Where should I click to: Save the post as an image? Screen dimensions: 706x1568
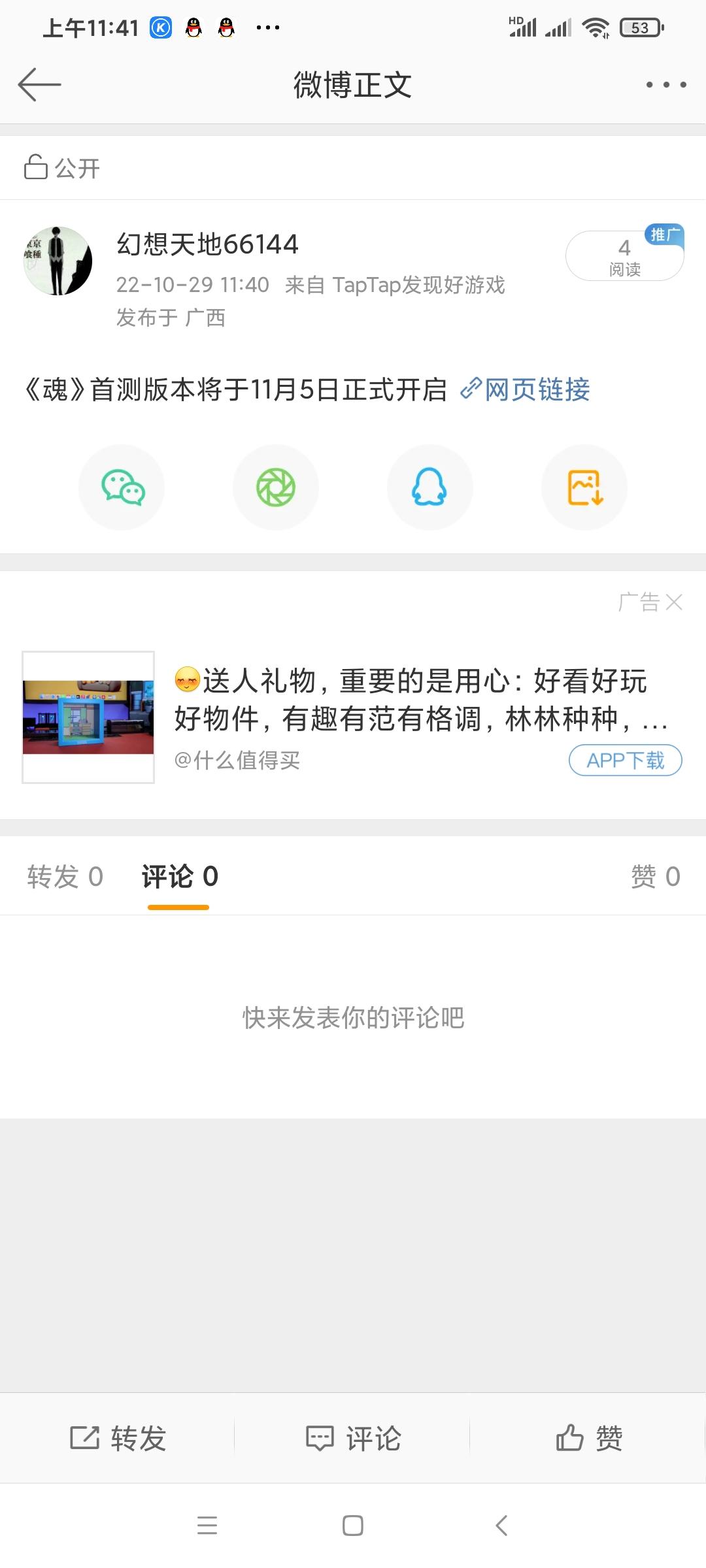coord(584,487)
